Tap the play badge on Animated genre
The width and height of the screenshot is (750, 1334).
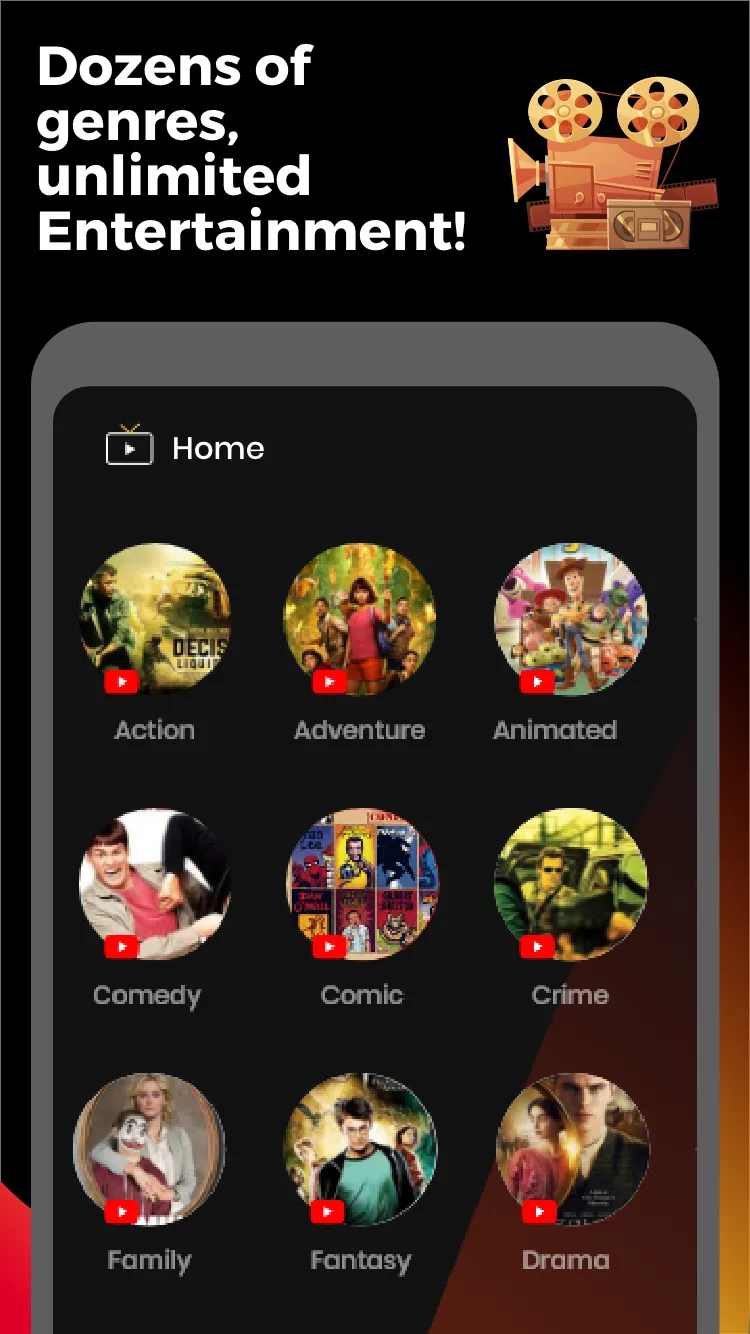point(537,681)
